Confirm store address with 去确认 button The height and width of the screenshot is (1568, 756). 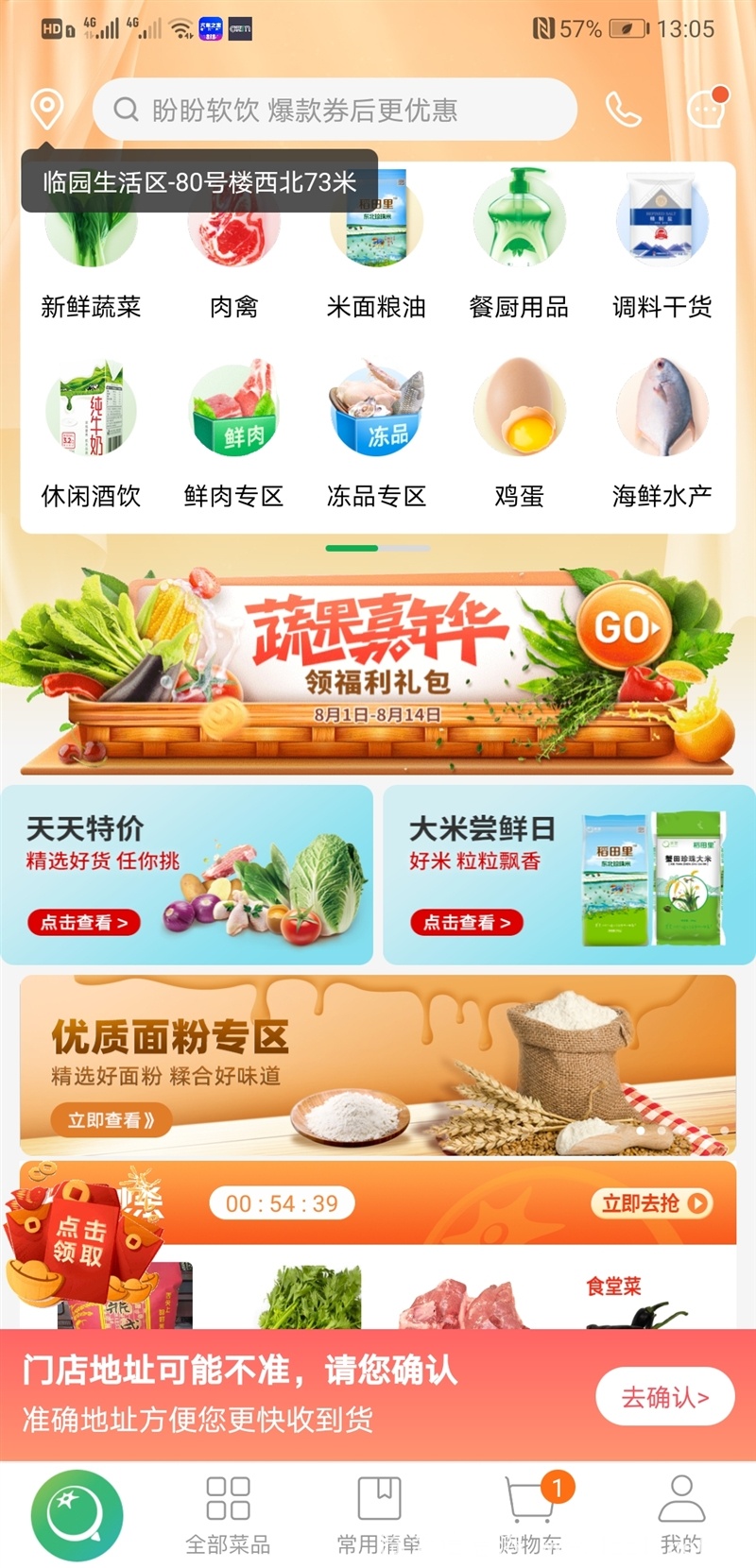664,1396
